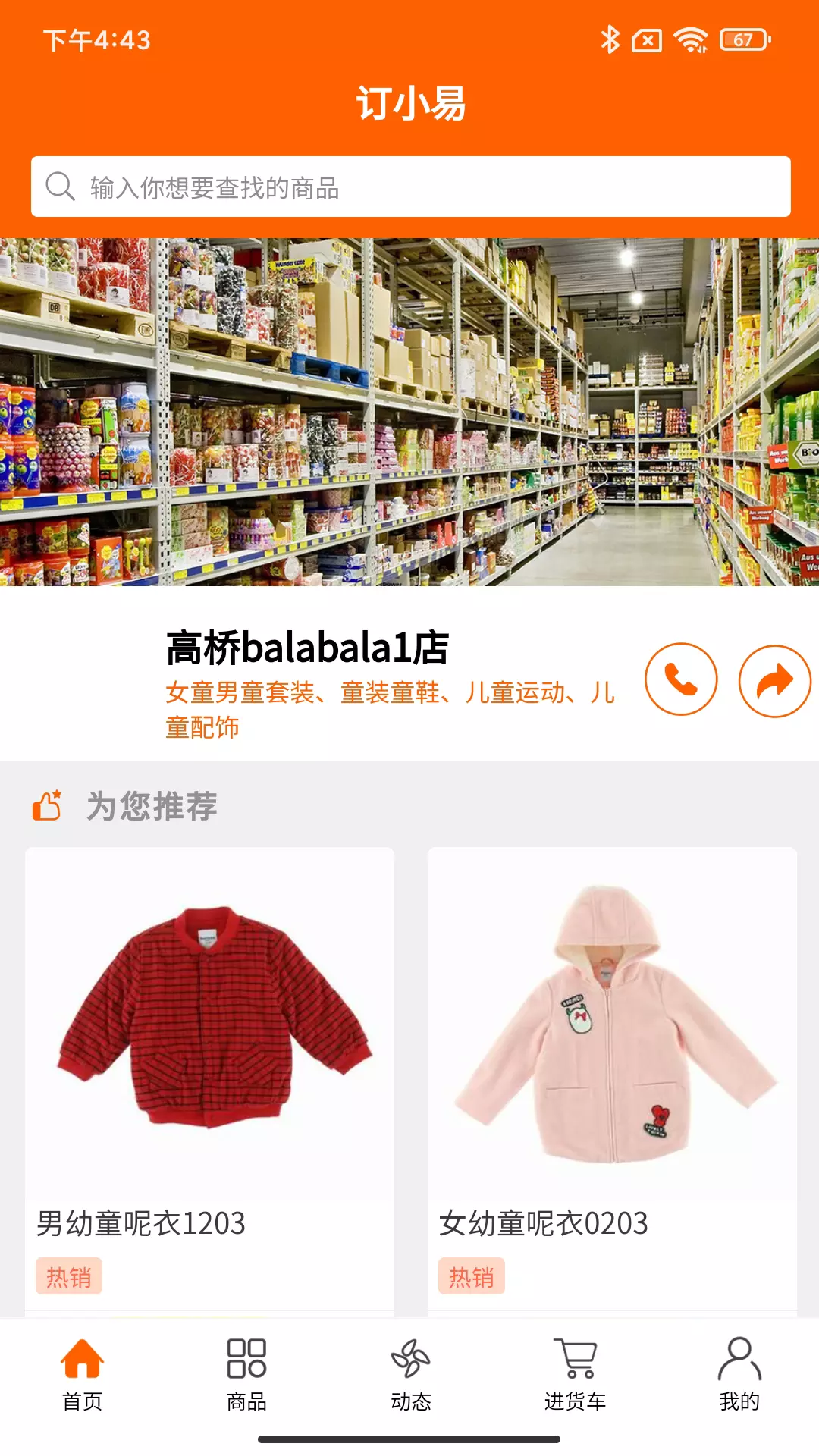
Task: Switch to the 动态 tab
Action: click(x=410, y=1374)
